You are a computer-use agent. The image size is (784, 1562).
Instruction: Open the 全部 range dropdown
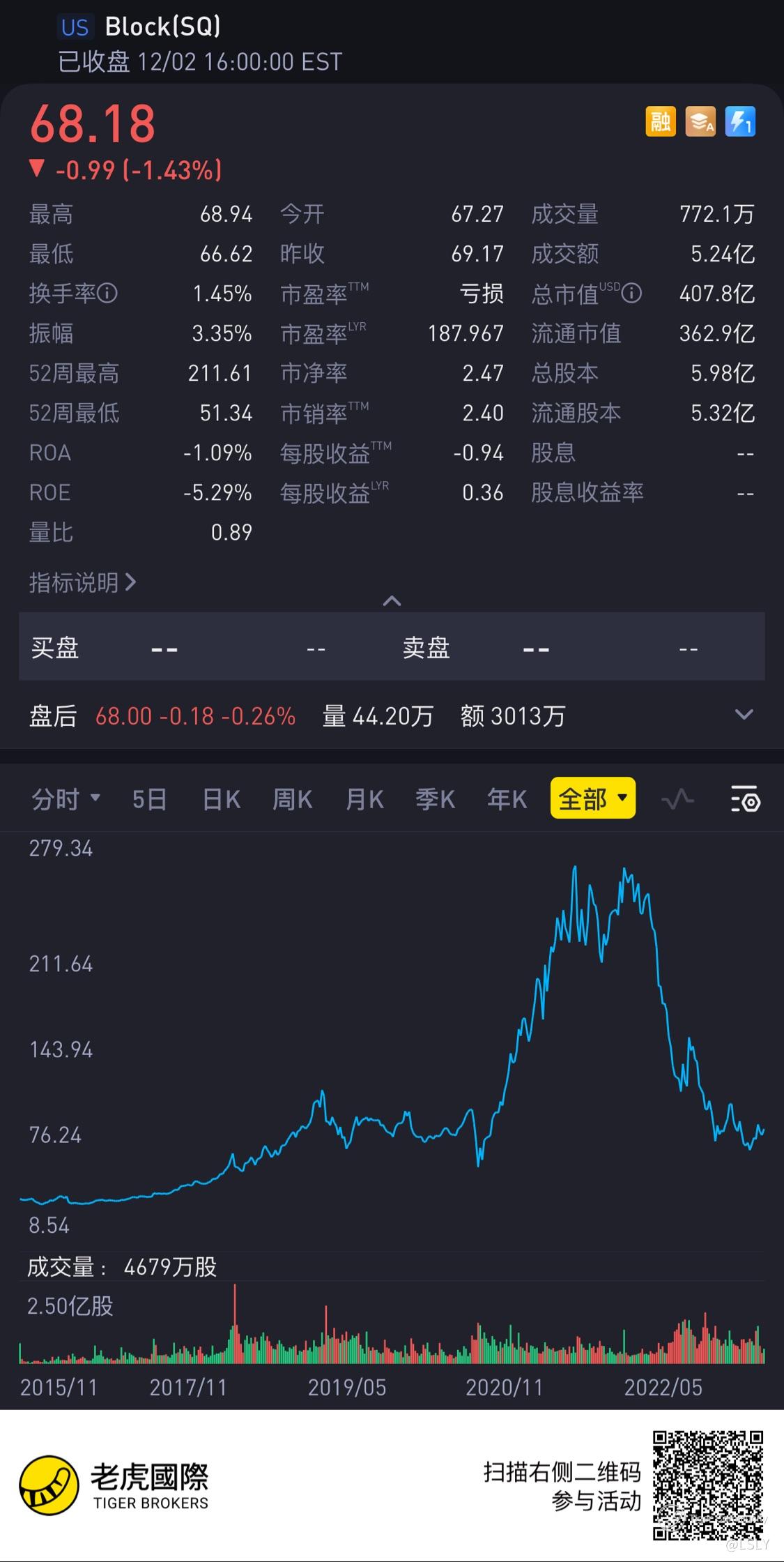(x=592, y=798)
